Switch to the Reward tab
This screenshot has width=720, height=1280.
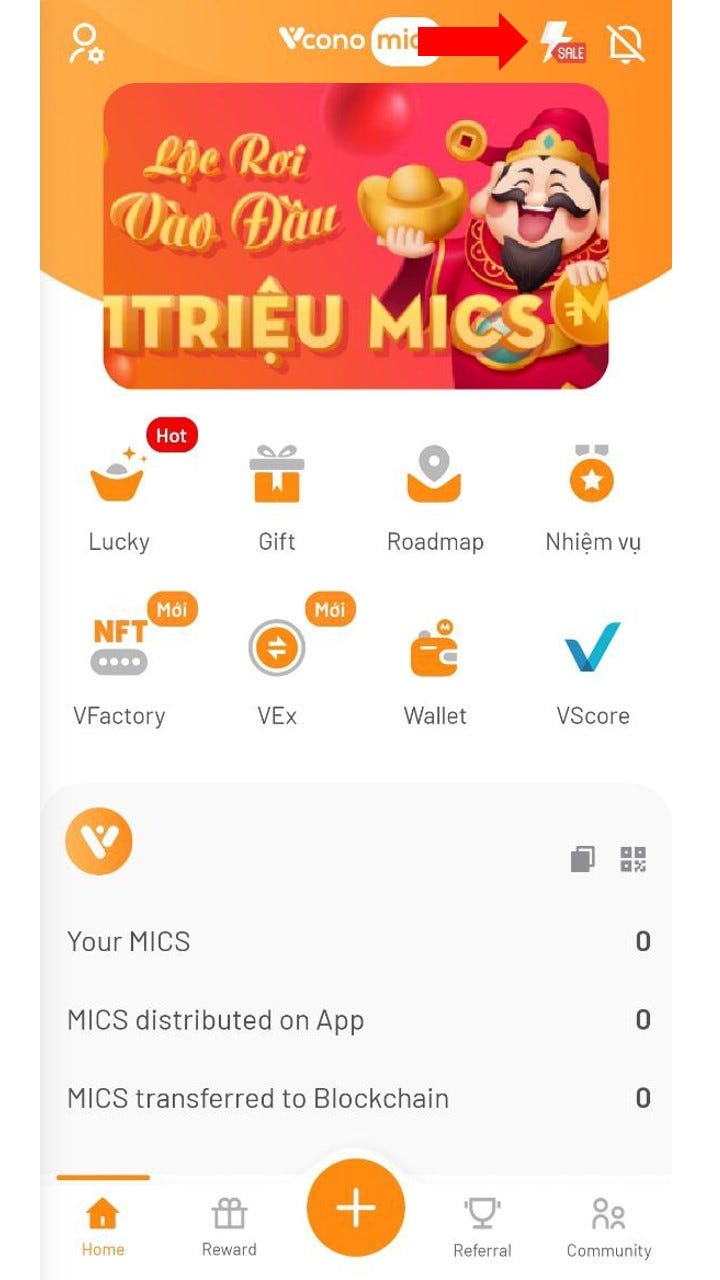[x=229, y=1226]
